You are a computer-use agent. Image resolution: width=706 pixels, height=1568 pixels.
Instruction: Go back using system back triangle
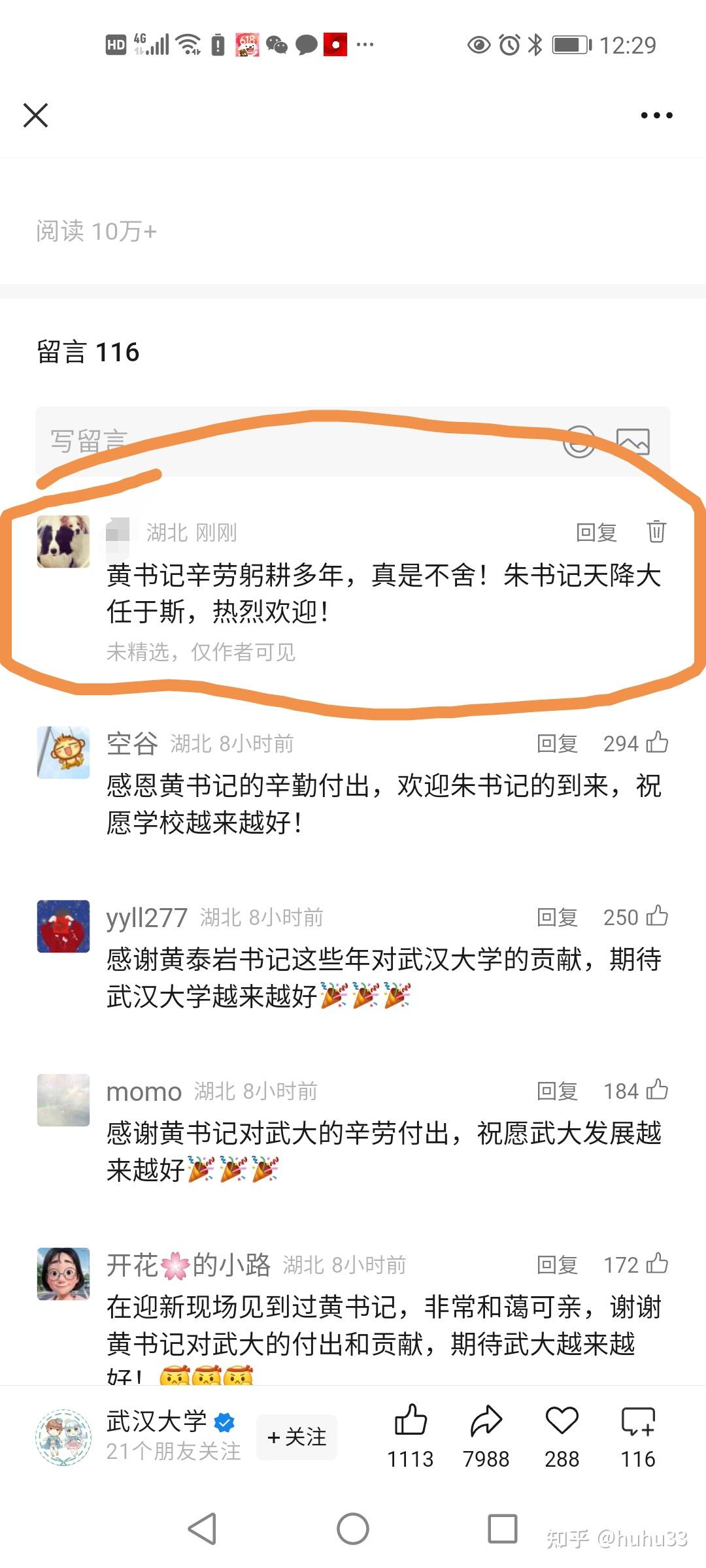point(202,1528)
